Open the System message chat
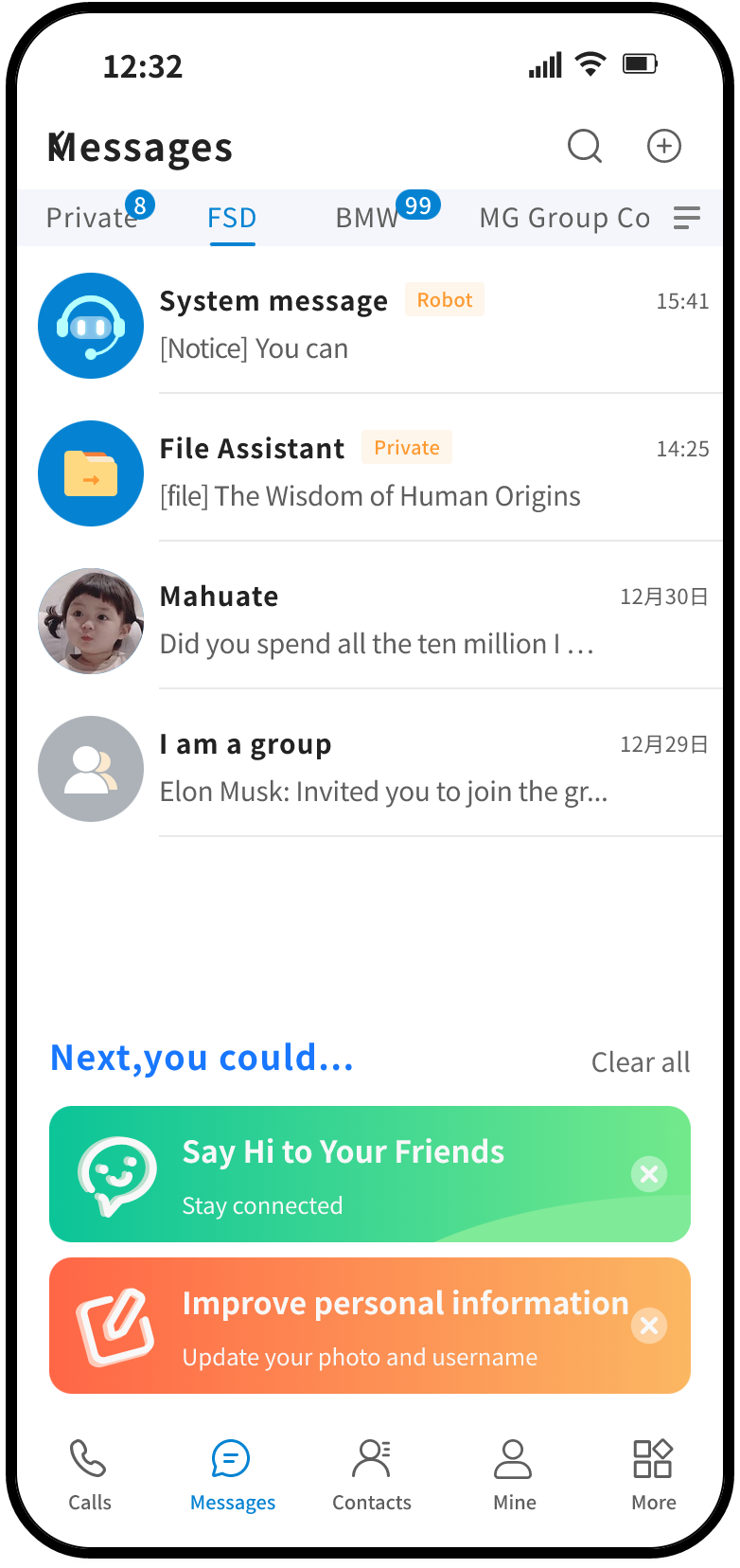Screen dimensions: 740x1568 coord(379,325)
